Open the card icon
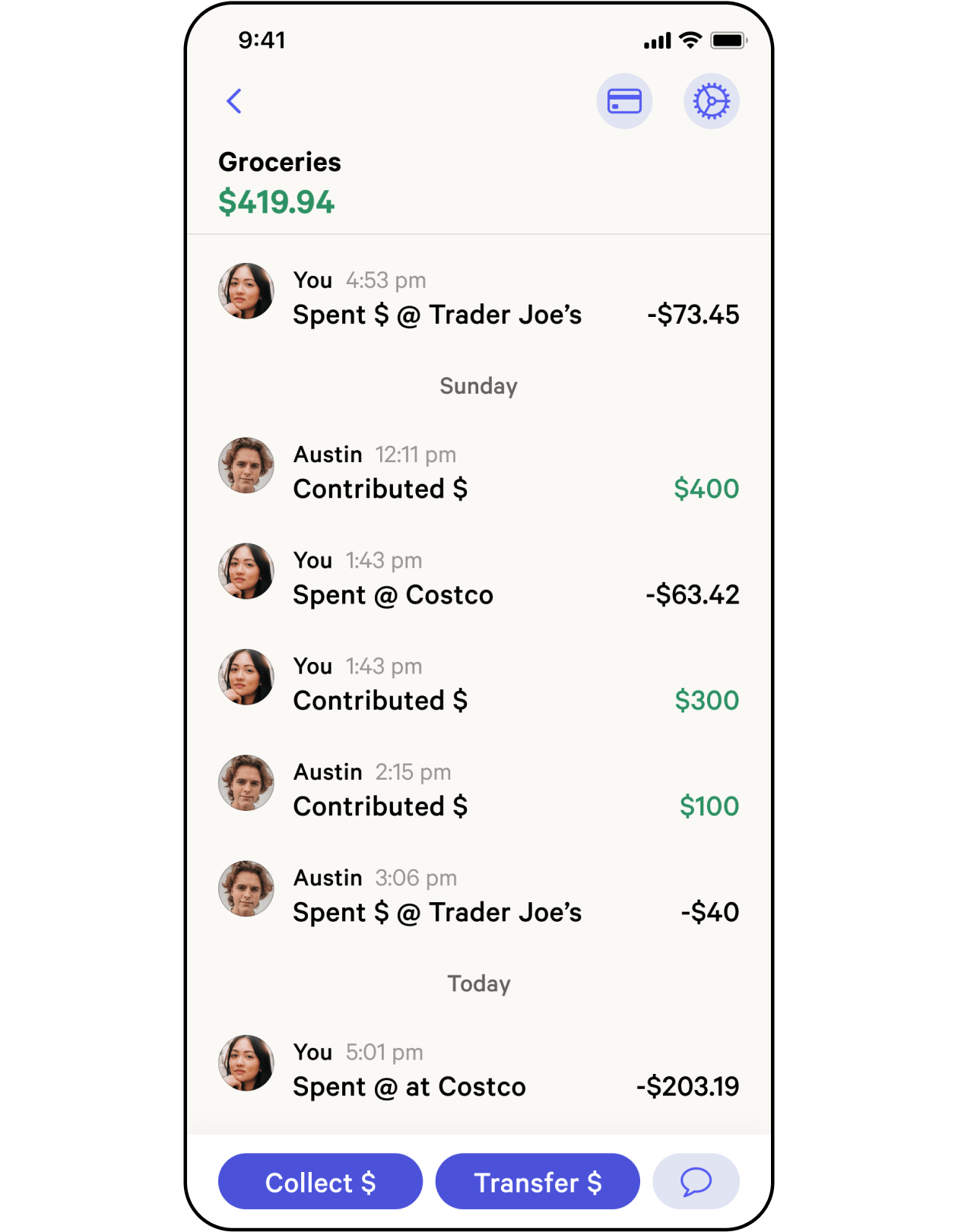958x1232 pixels. tap(624, 101)
